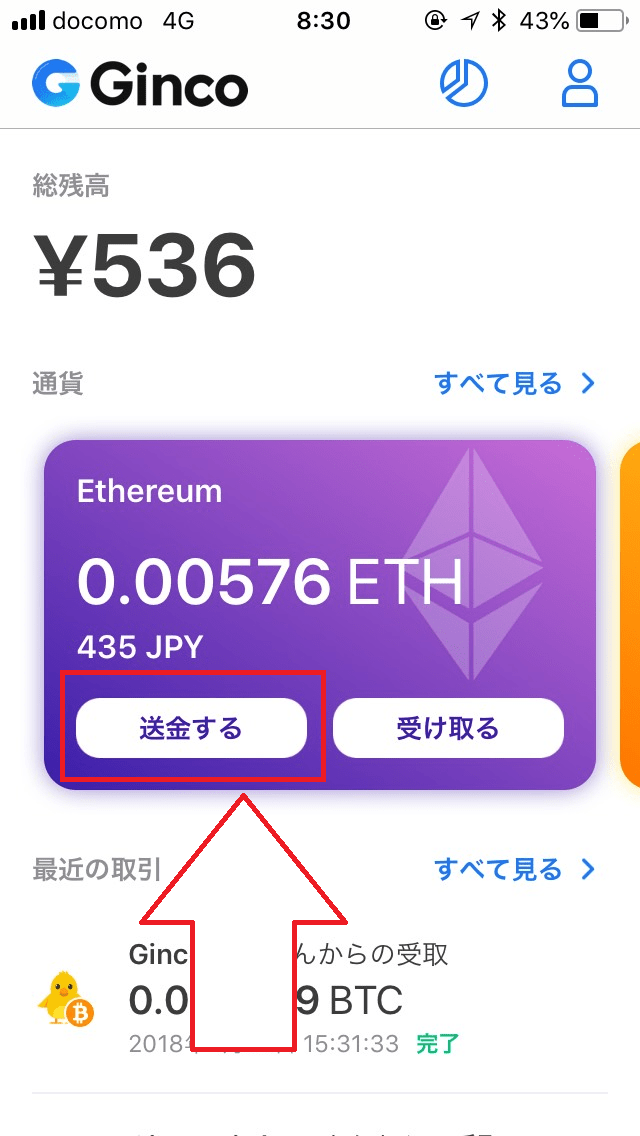Image resolution: width=640 pixels, height=1136 pixels.
Task: Open the user profile icon
Action: [580, 85]
